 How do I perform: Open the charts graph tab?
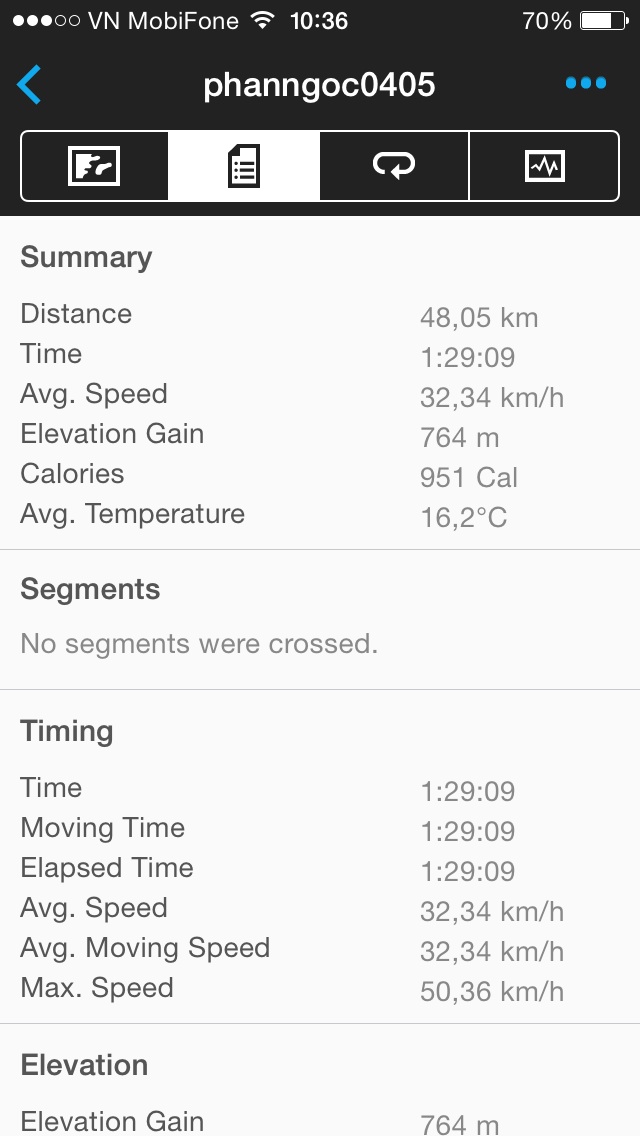point(544,166)
